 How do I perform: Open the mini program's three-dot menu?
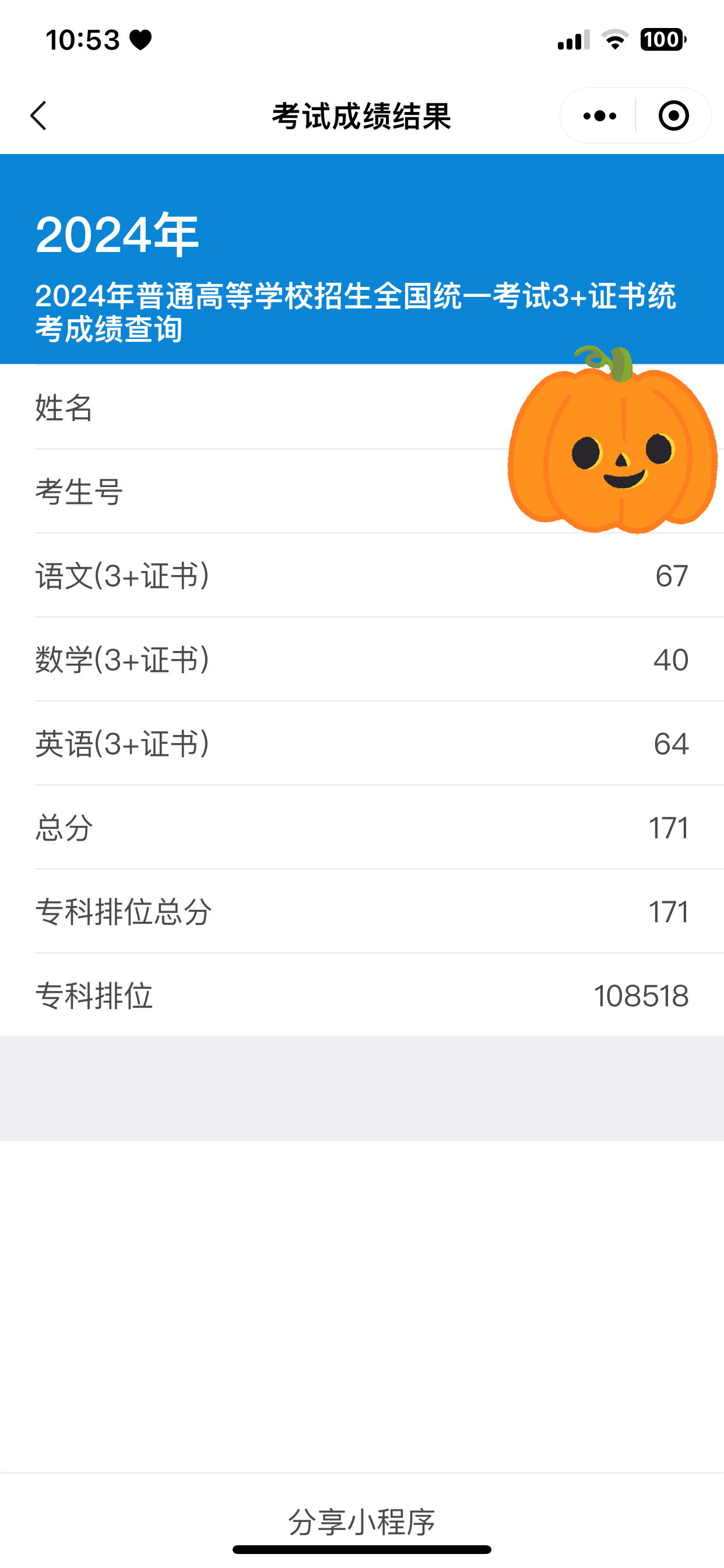(x=599, y=116)
